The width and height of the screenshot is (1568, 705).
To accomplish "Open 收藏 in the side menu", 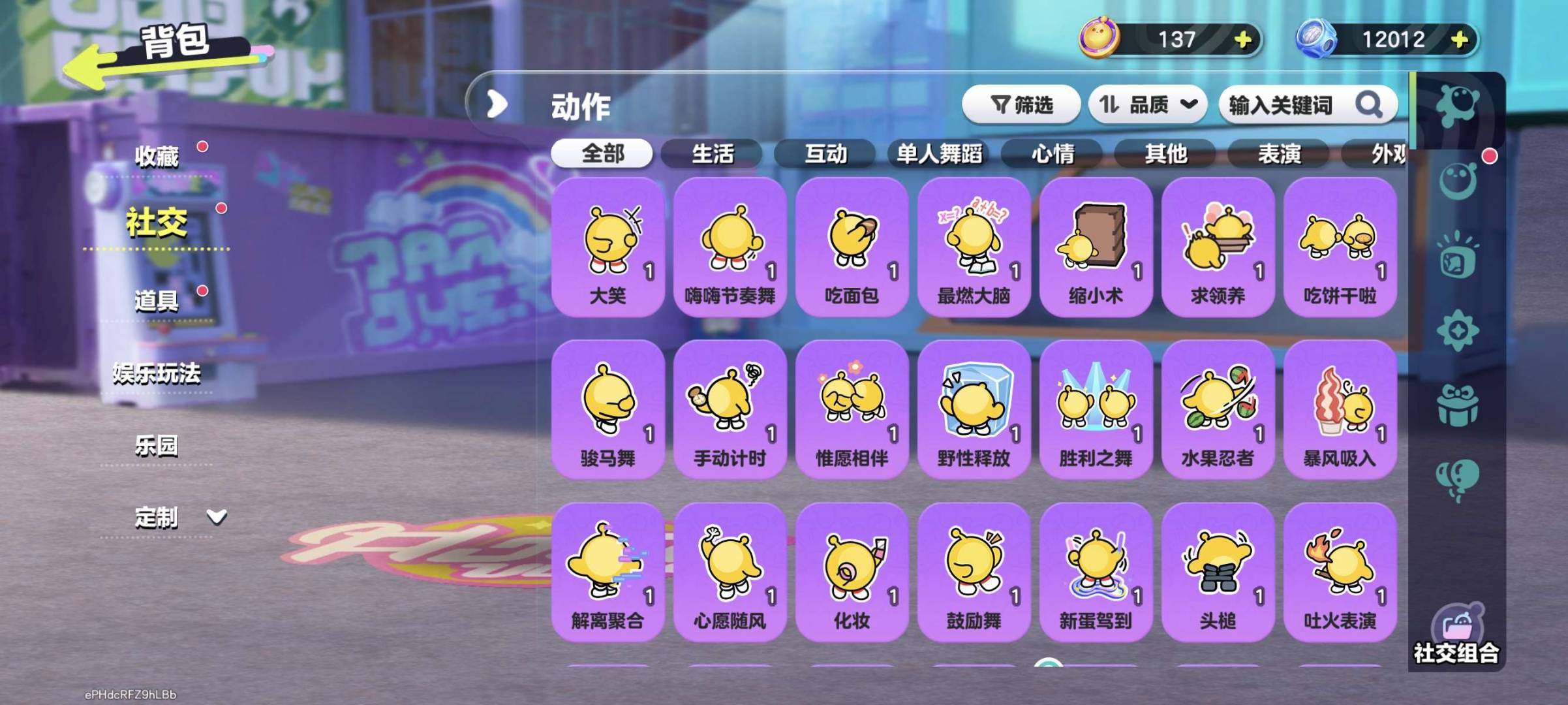I will tap(157, 157).
